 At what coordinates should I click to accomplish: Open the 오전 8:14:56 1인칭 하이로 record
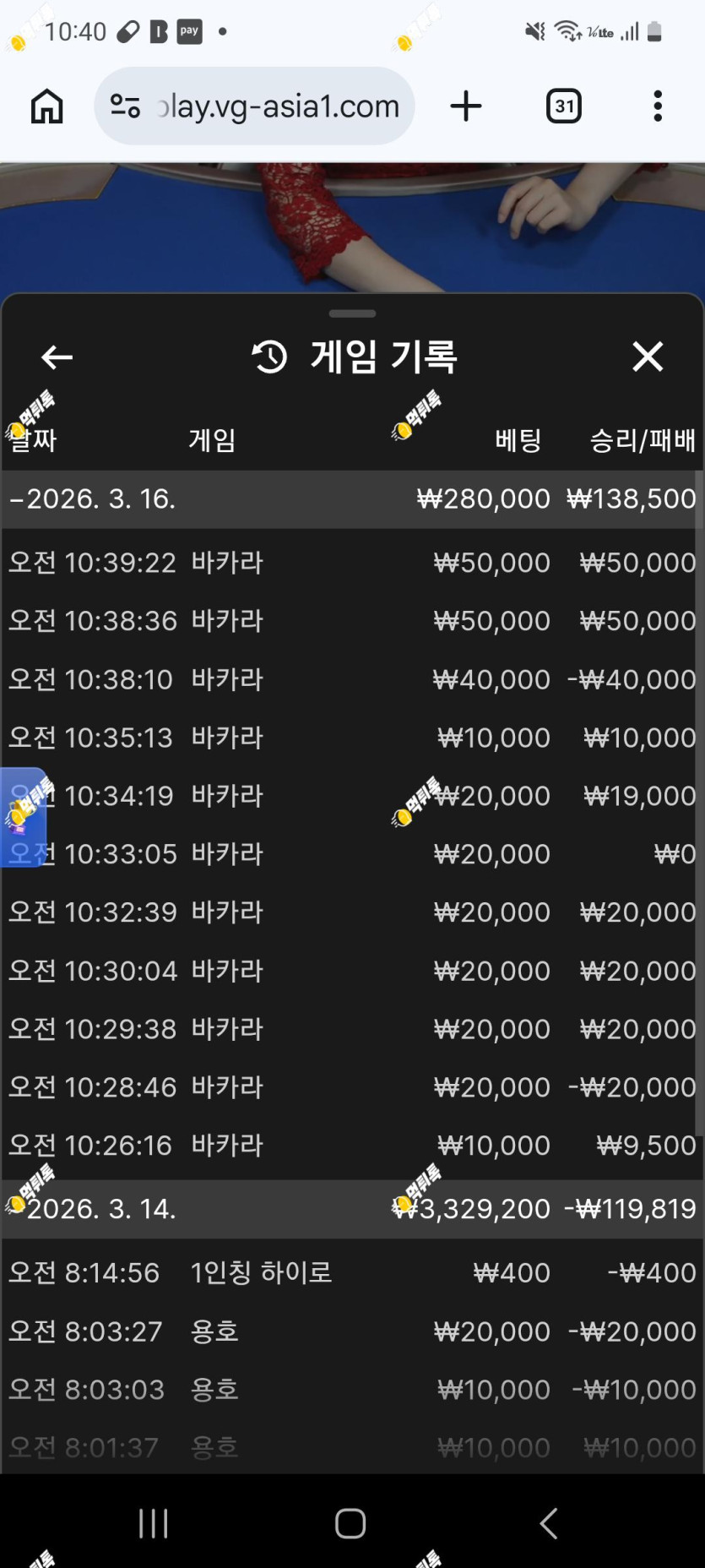click(x=352, y=1273)
